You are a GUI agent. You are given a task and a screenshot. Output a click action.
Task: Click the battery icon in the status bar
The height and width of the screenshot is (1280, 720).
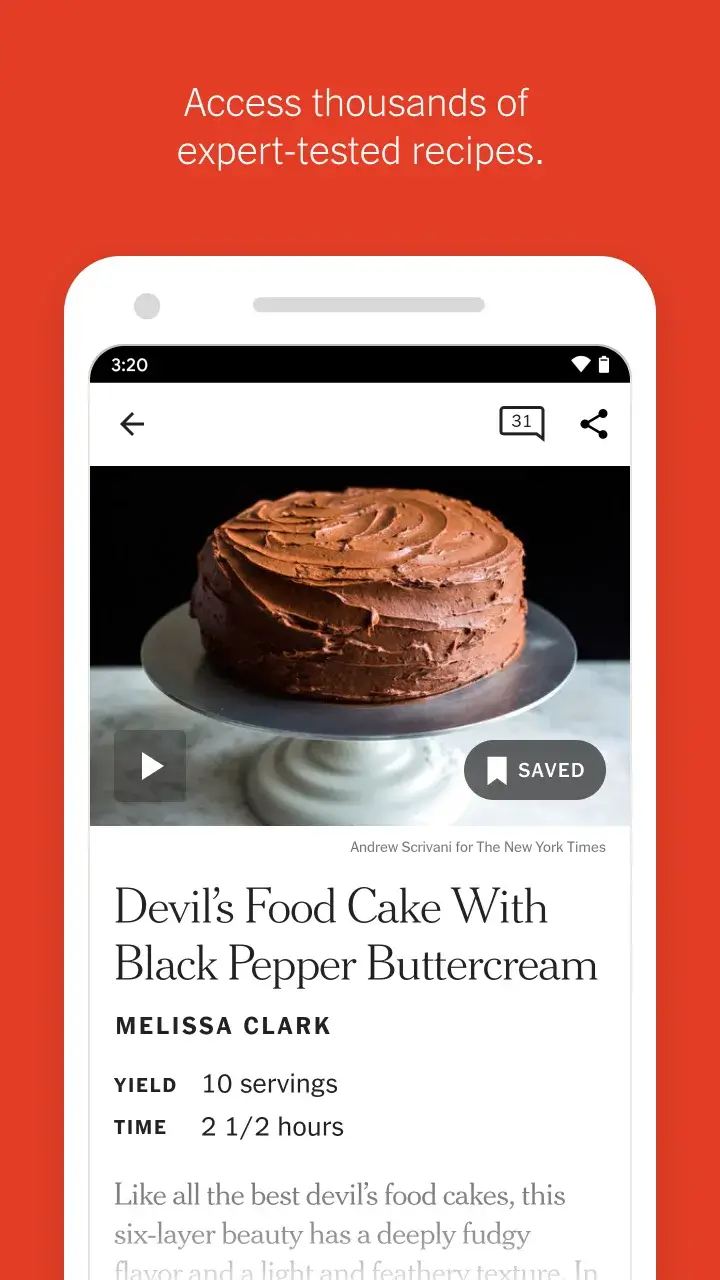tap(605, 365)
